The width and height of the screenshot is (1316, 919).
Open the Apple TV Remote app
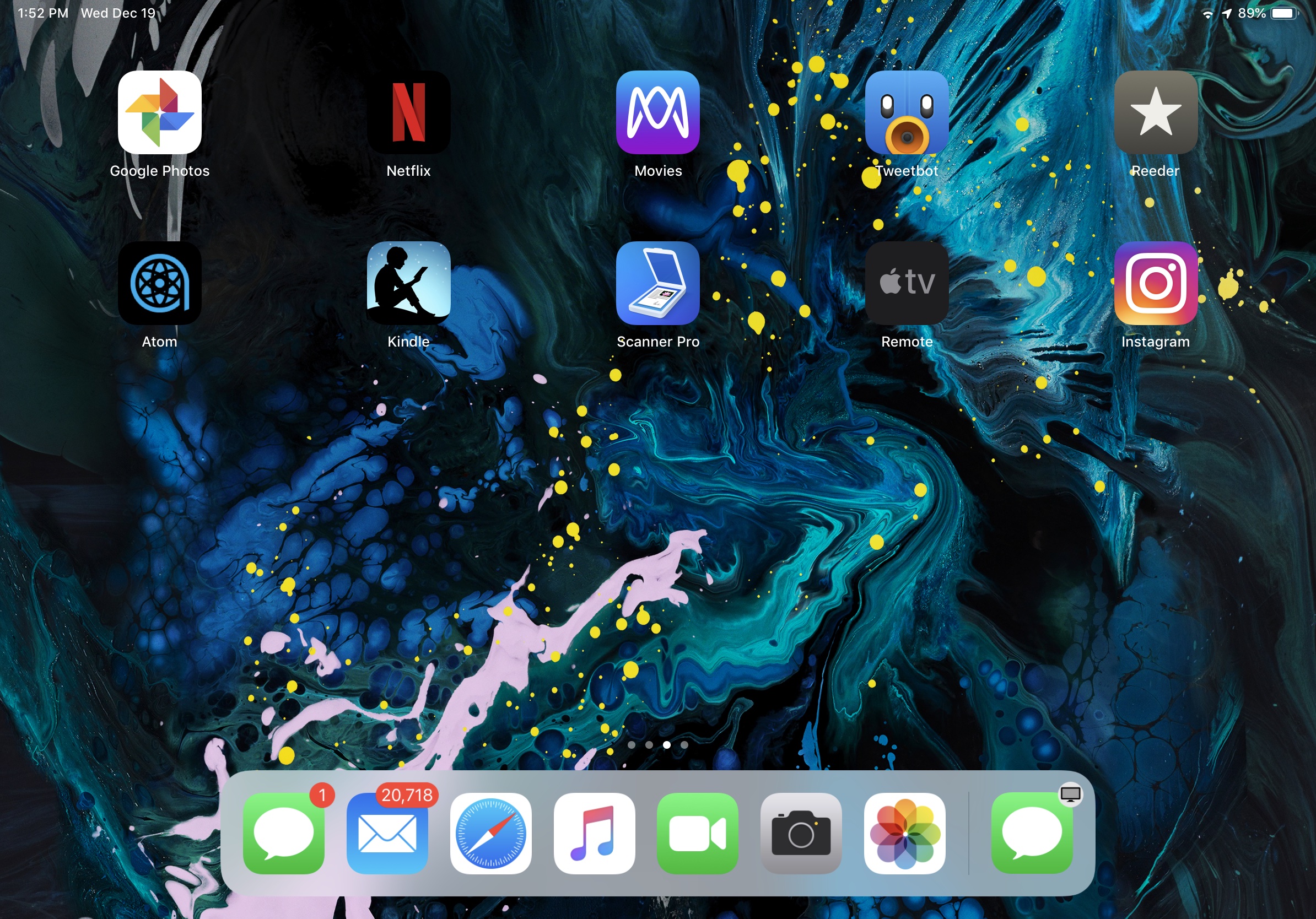906,283
